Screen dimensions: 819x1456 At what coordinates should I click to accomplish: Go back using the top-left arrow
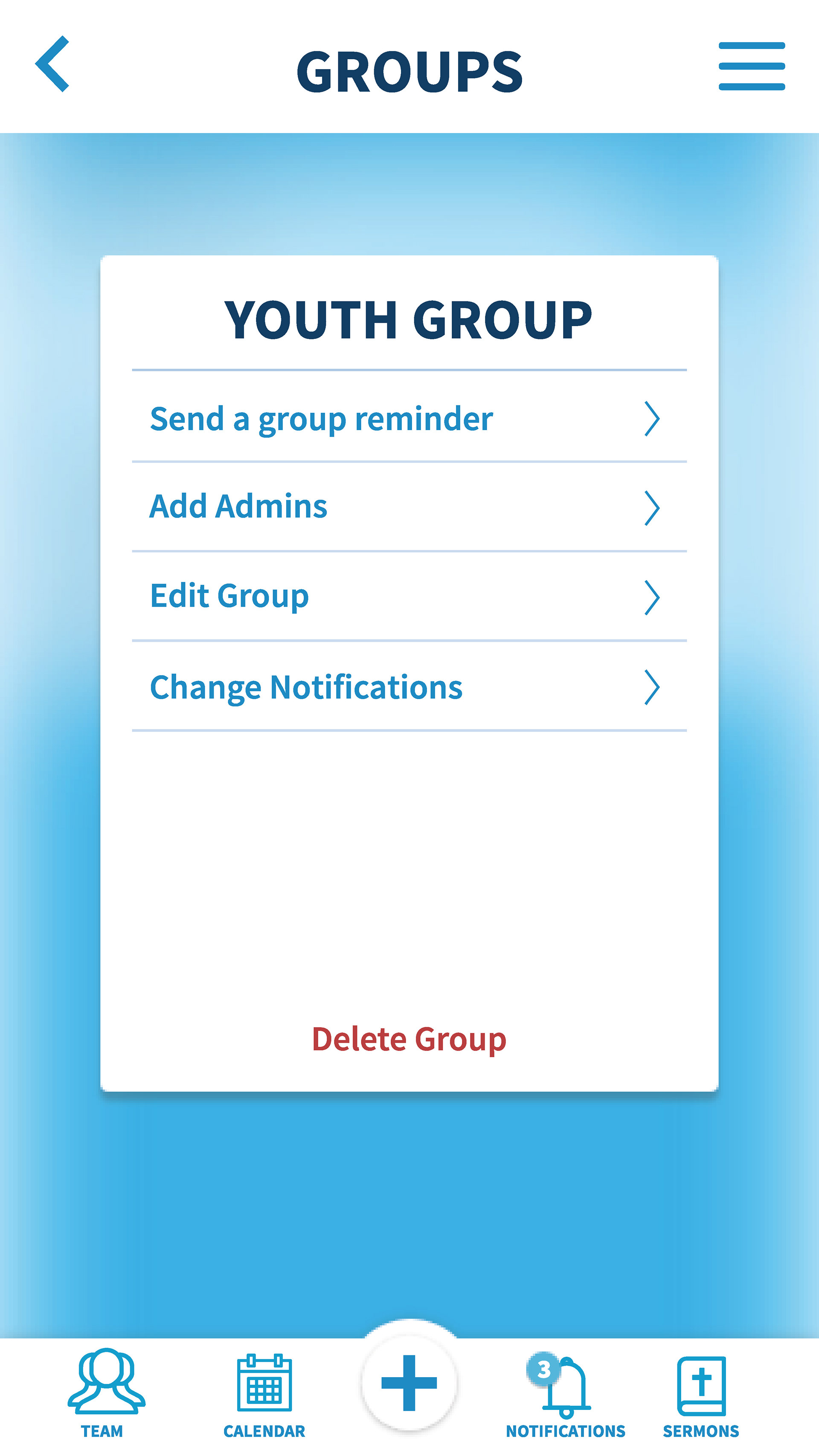[x=52, y=64]
